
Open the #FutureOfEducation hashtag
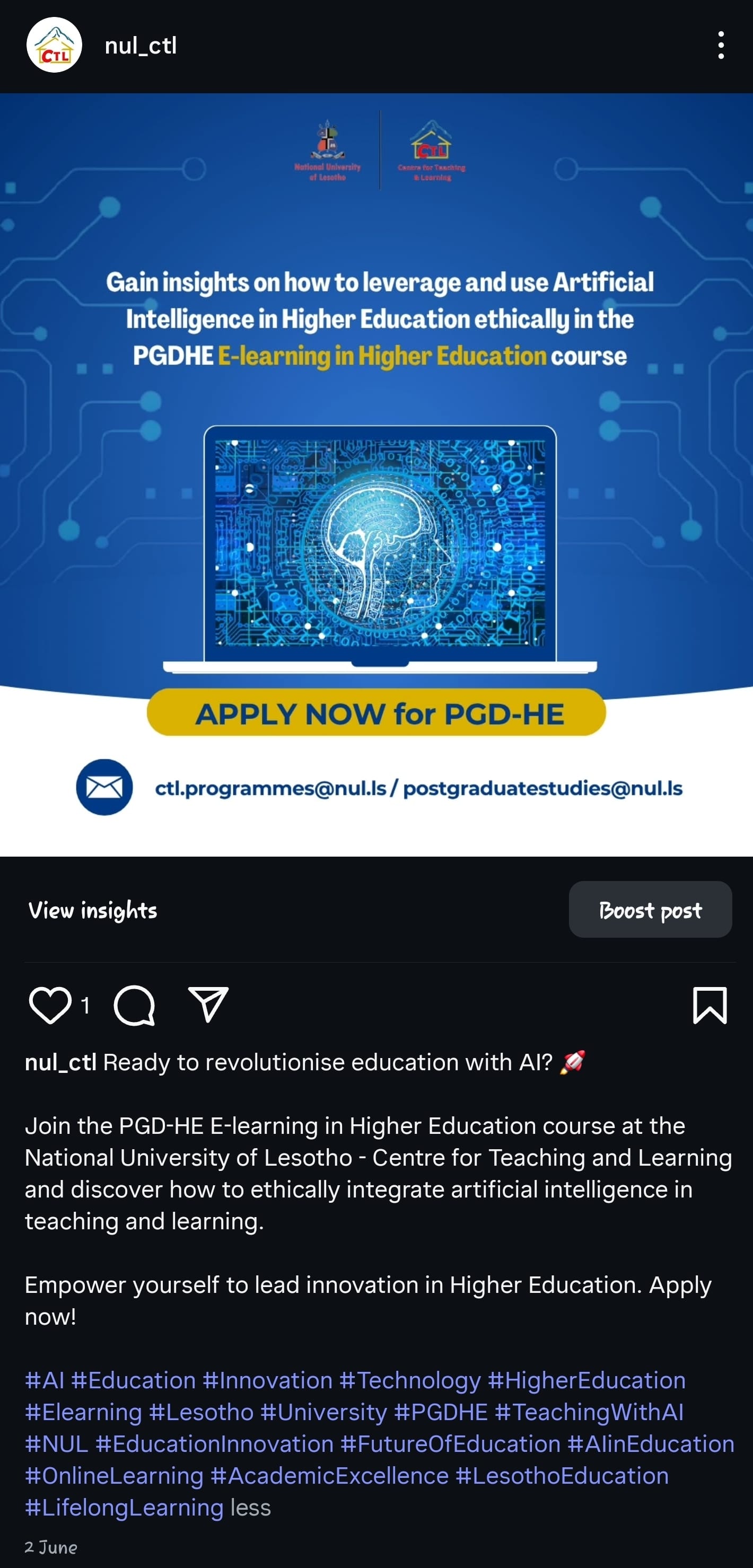tap(450, 1444)
